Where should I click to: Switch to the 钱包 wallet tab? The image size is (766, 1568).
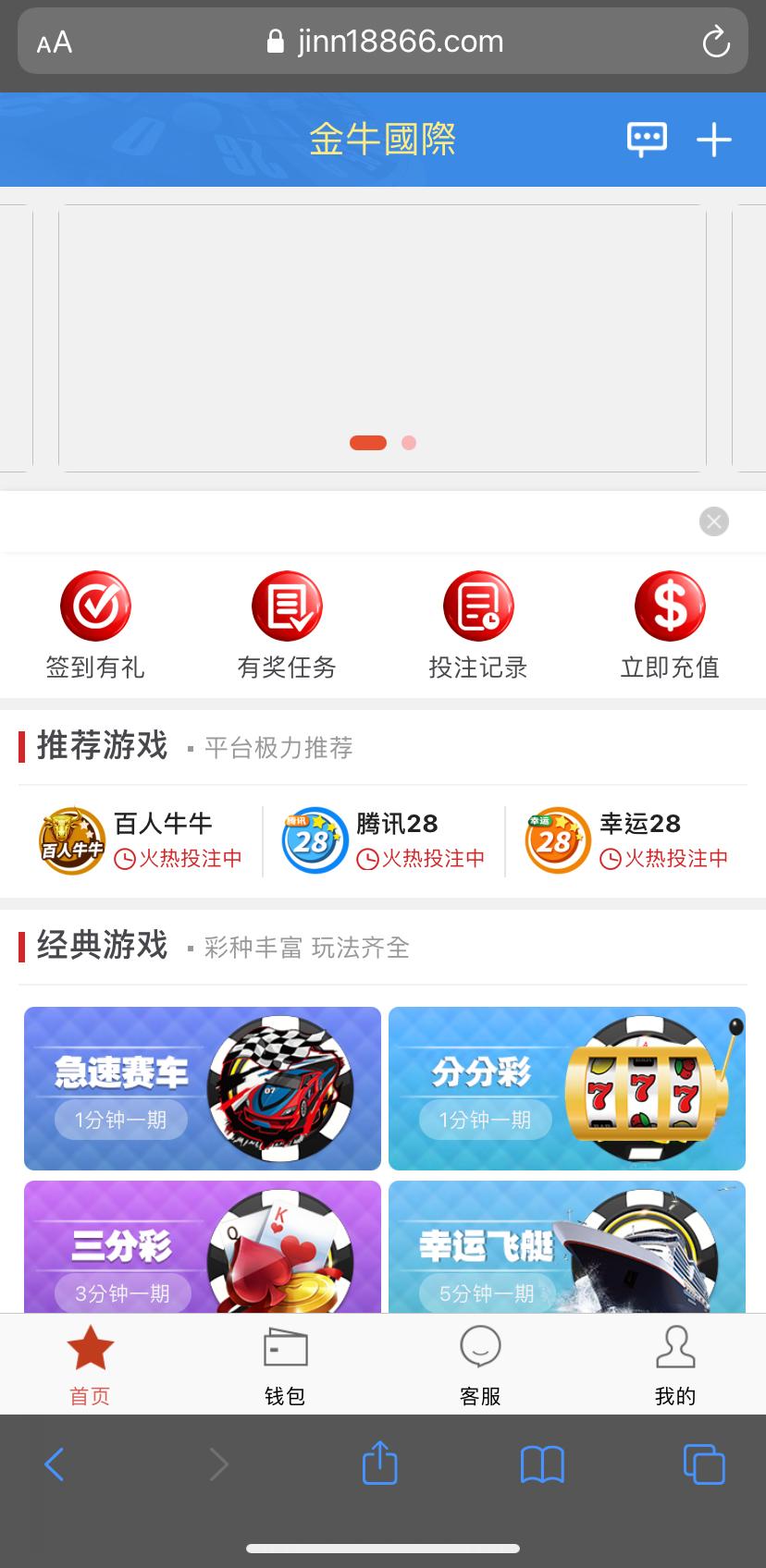[285, 1366]
